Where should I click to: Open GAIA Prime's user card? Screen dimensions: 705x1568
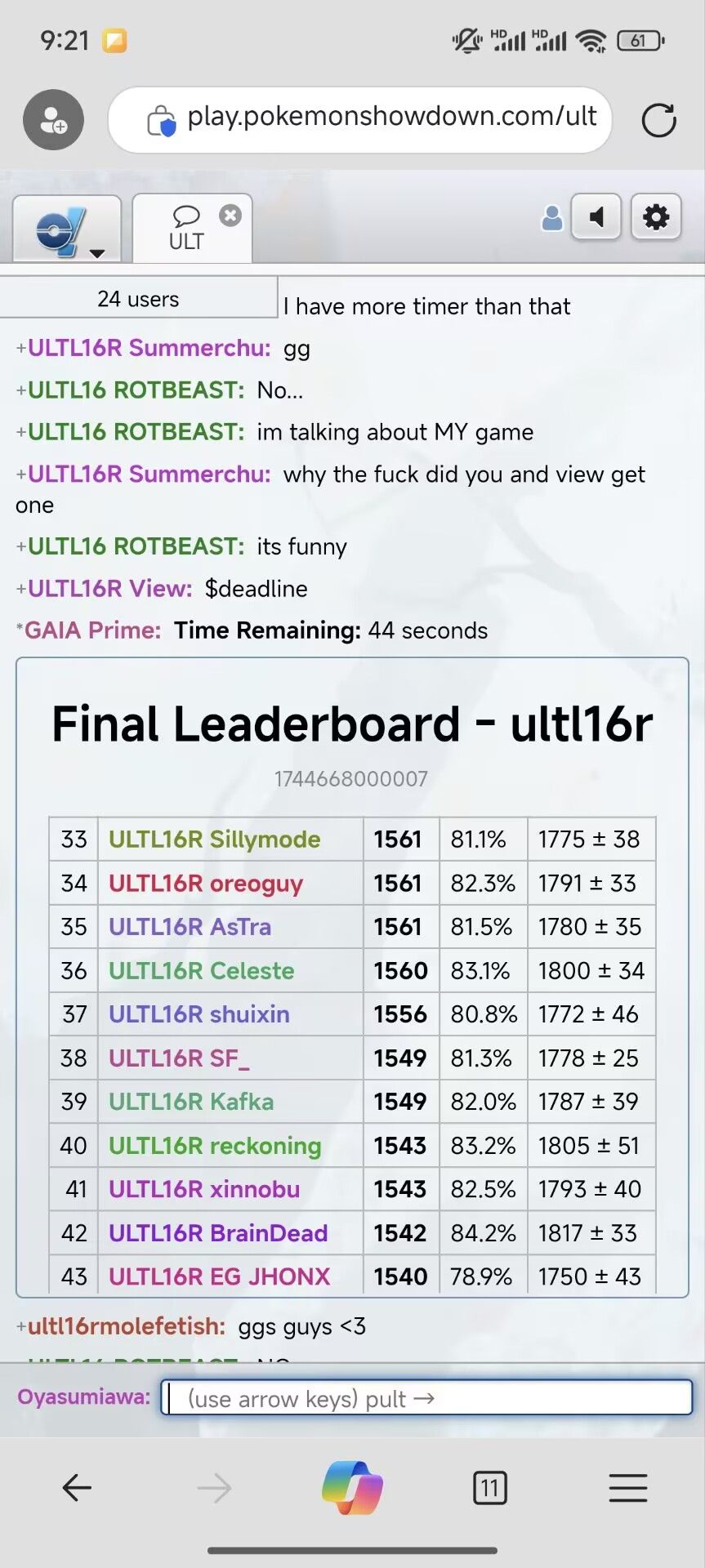92,630
